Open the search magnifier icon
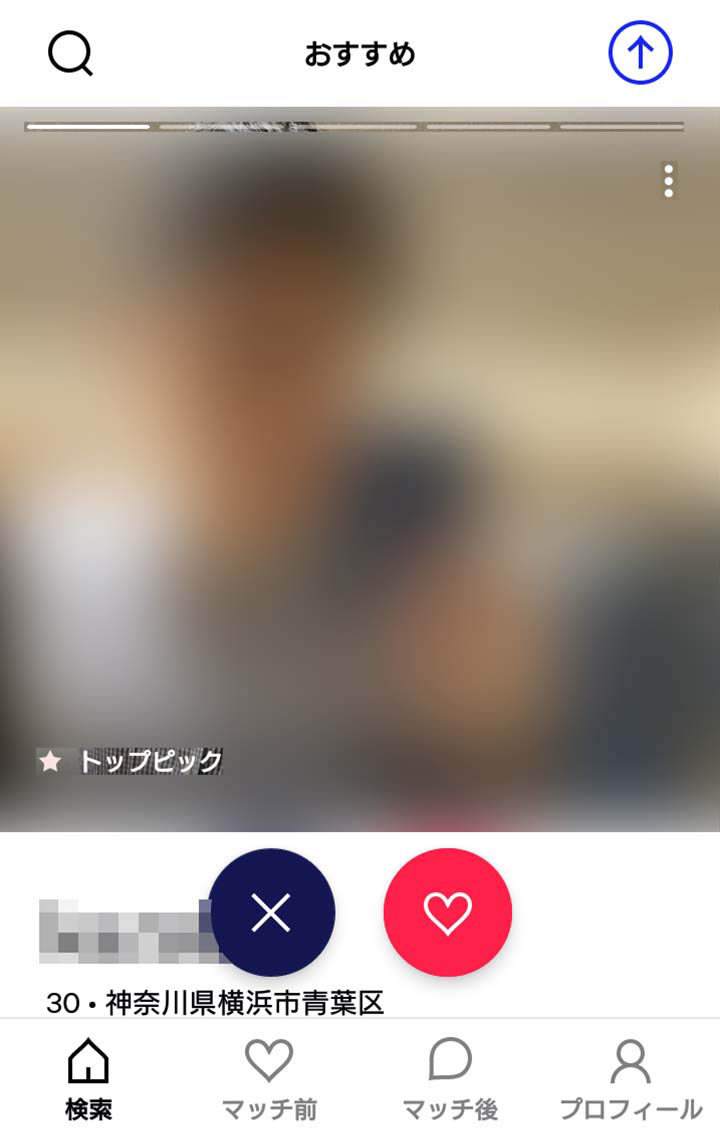The height and width of the screenshot is (1136, 720). point(70,53)
